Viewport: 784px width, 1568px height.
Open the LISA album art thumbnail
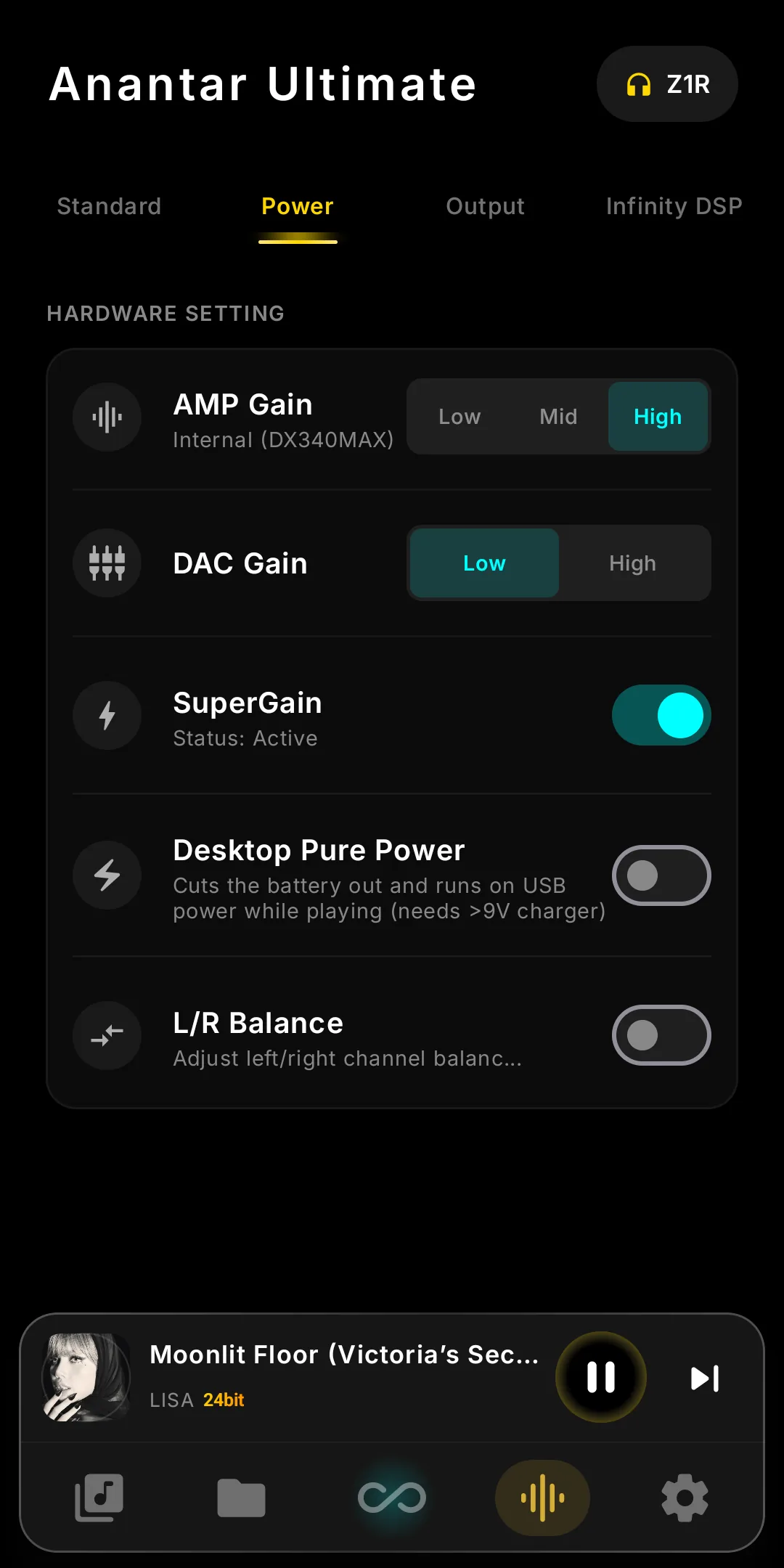[x=86, y=1377]
